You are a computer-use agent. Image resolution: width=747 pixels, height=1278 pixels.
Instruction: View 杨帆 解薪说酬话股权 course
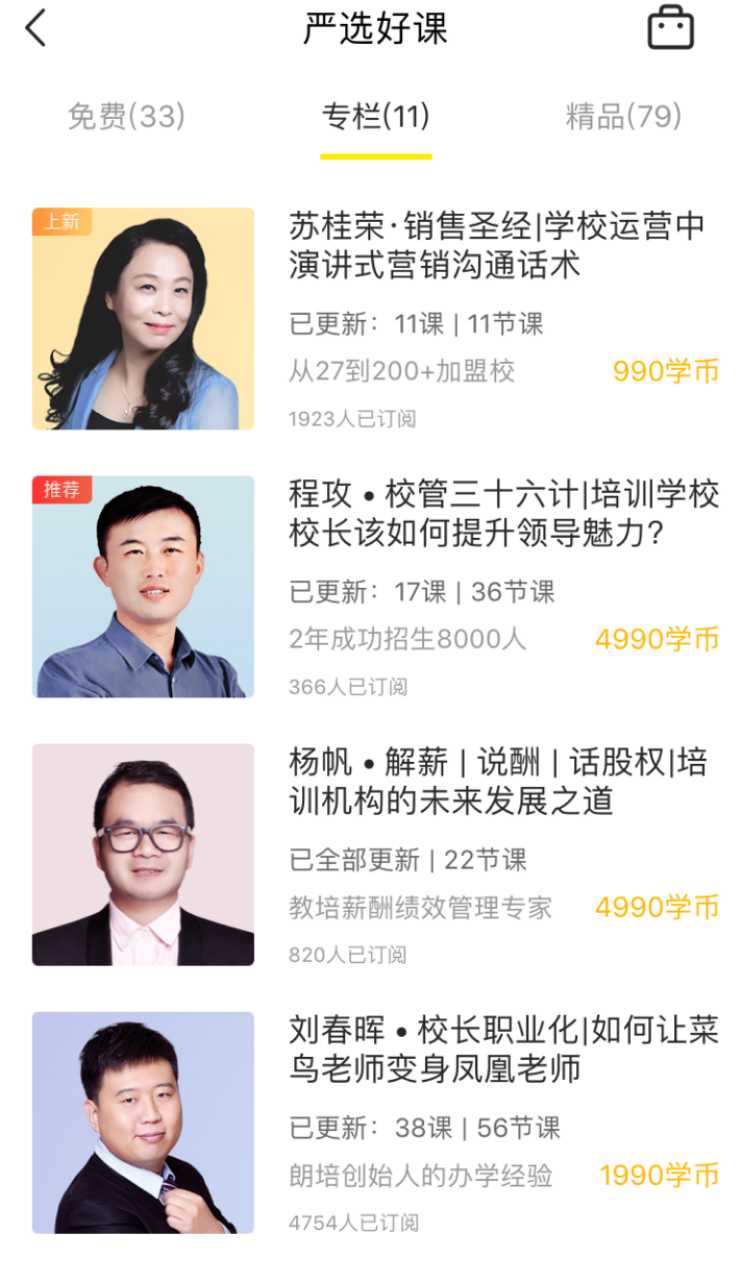pos(374,855)
